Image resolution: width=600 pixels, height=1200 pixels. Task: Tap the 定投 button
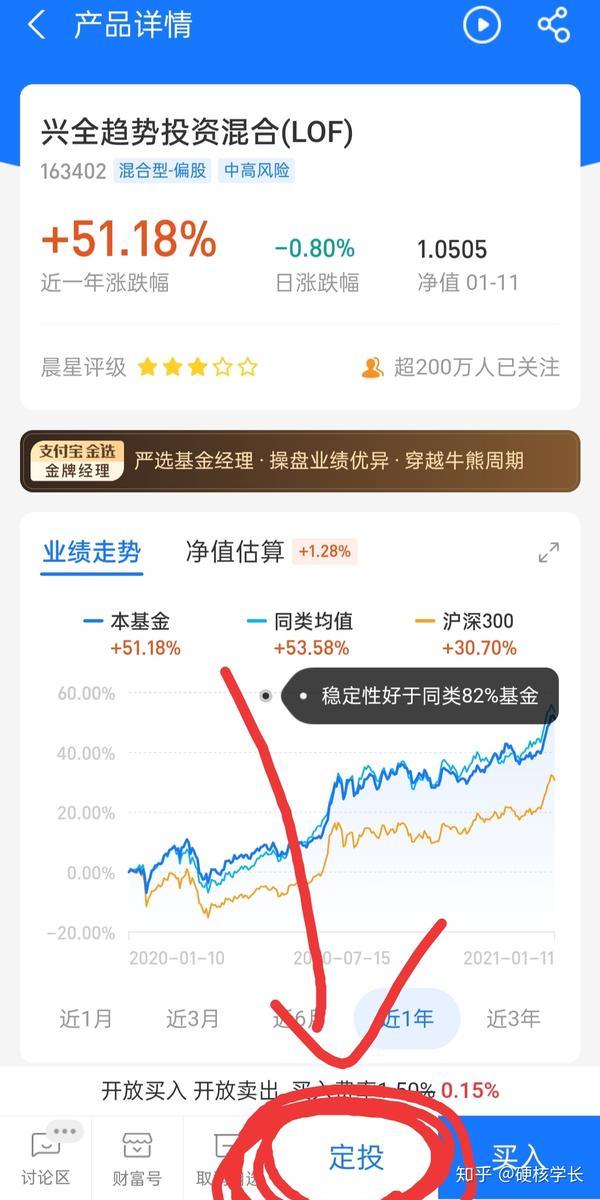click(357, 1158)
